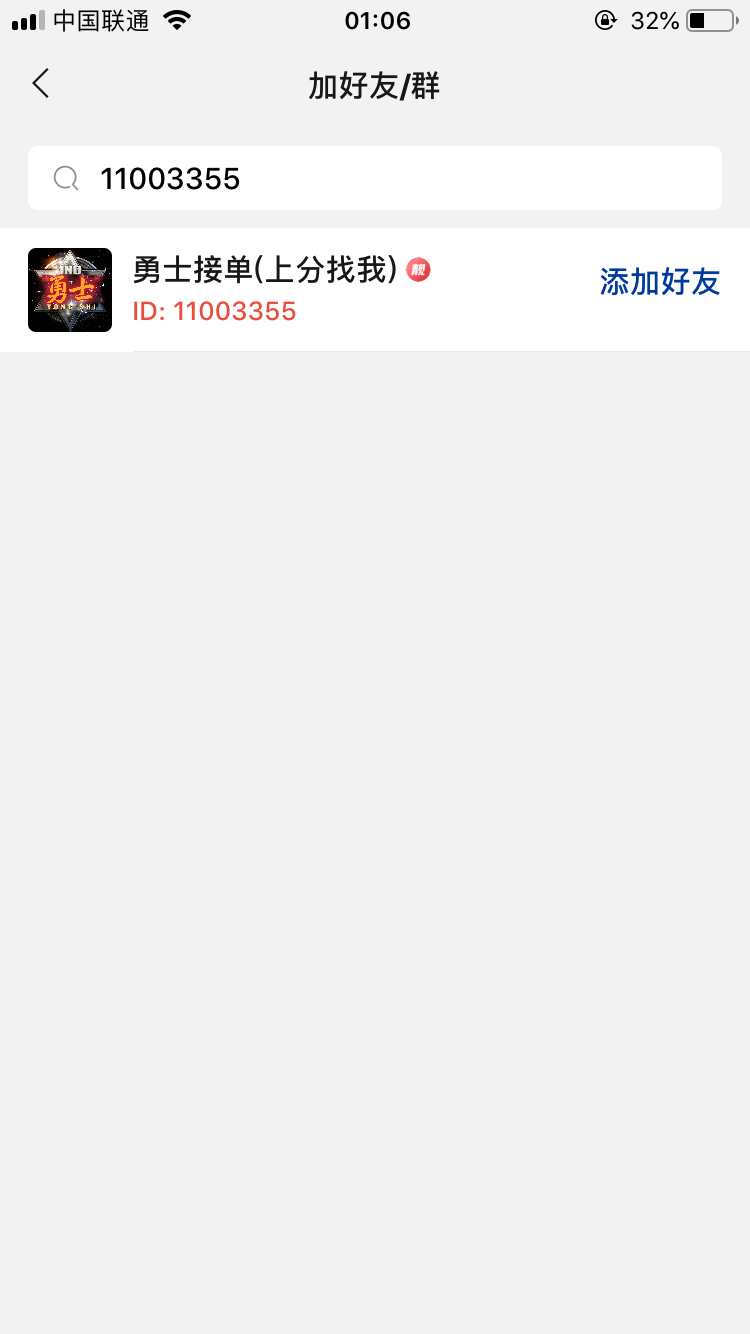Open the 勇士 group avatar image

70,290
